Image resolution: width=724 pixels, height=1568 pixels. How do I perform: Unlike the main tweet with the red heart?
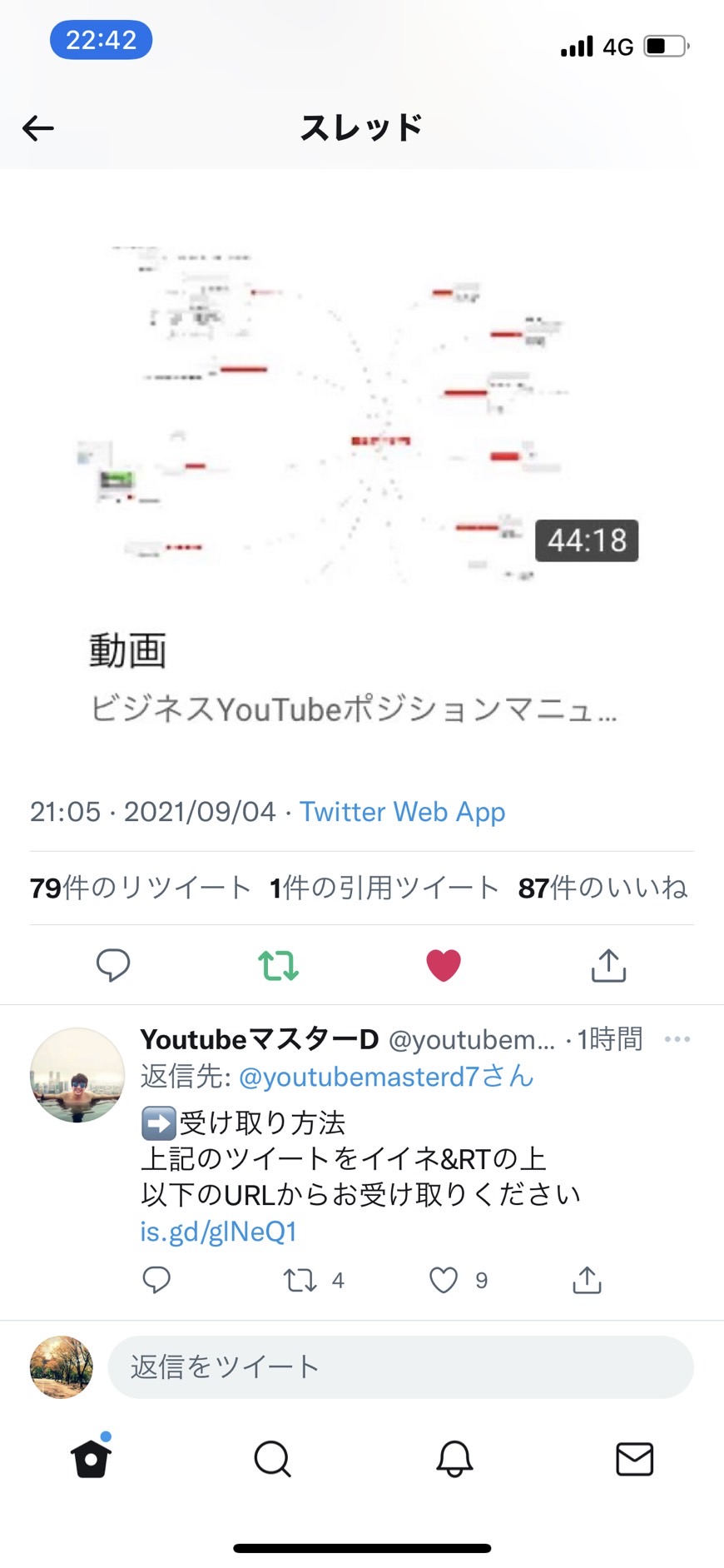(x=444, y=965)
